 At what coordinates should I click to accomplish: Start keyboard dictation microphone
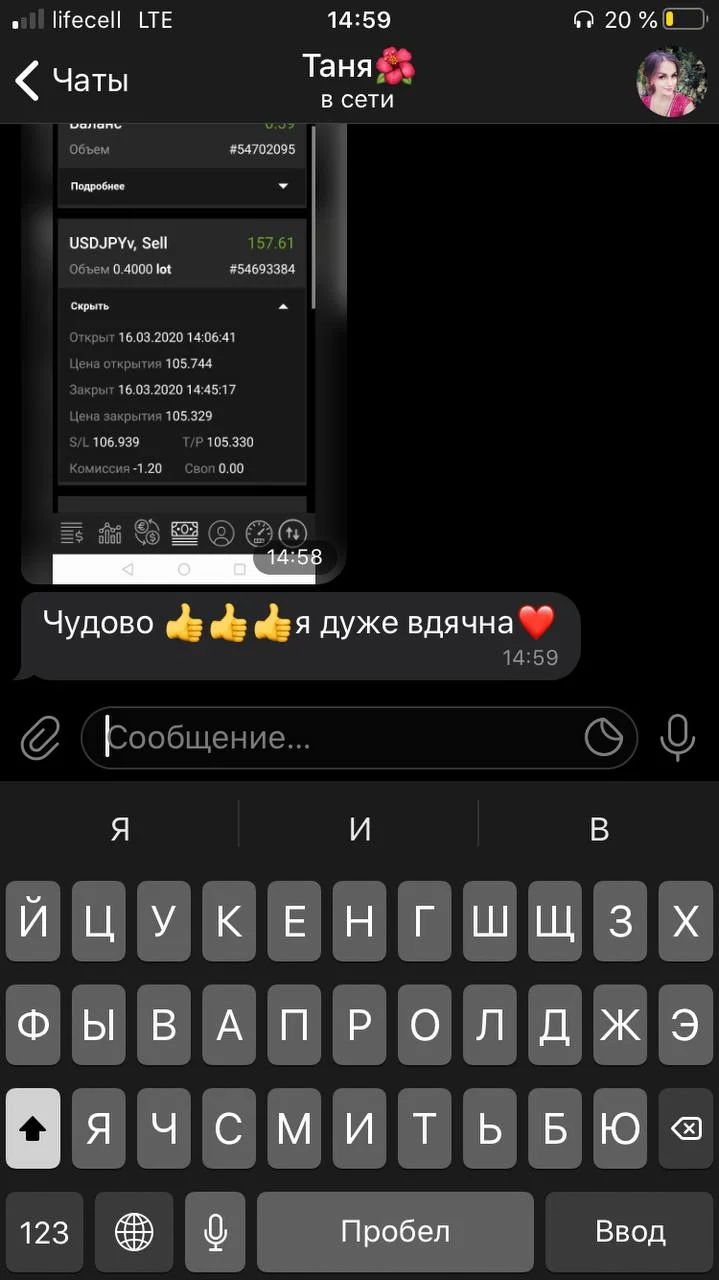pyautogui.click(x=215, y=1231)
